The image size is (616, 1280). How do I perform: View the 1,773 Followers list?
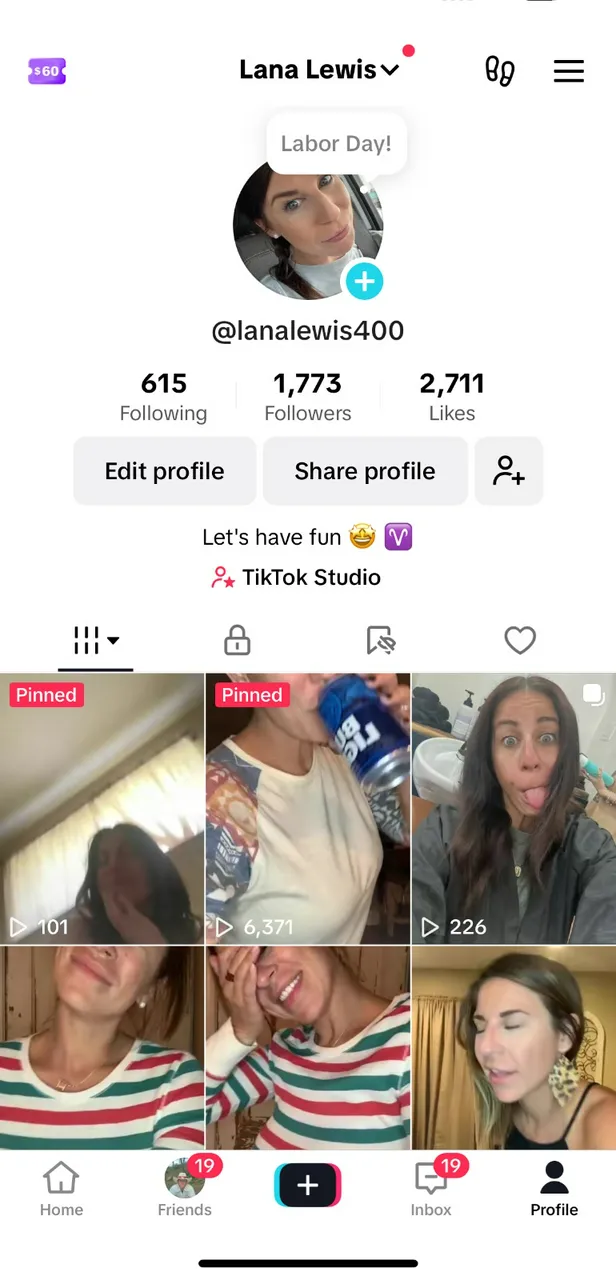point(308,397)
